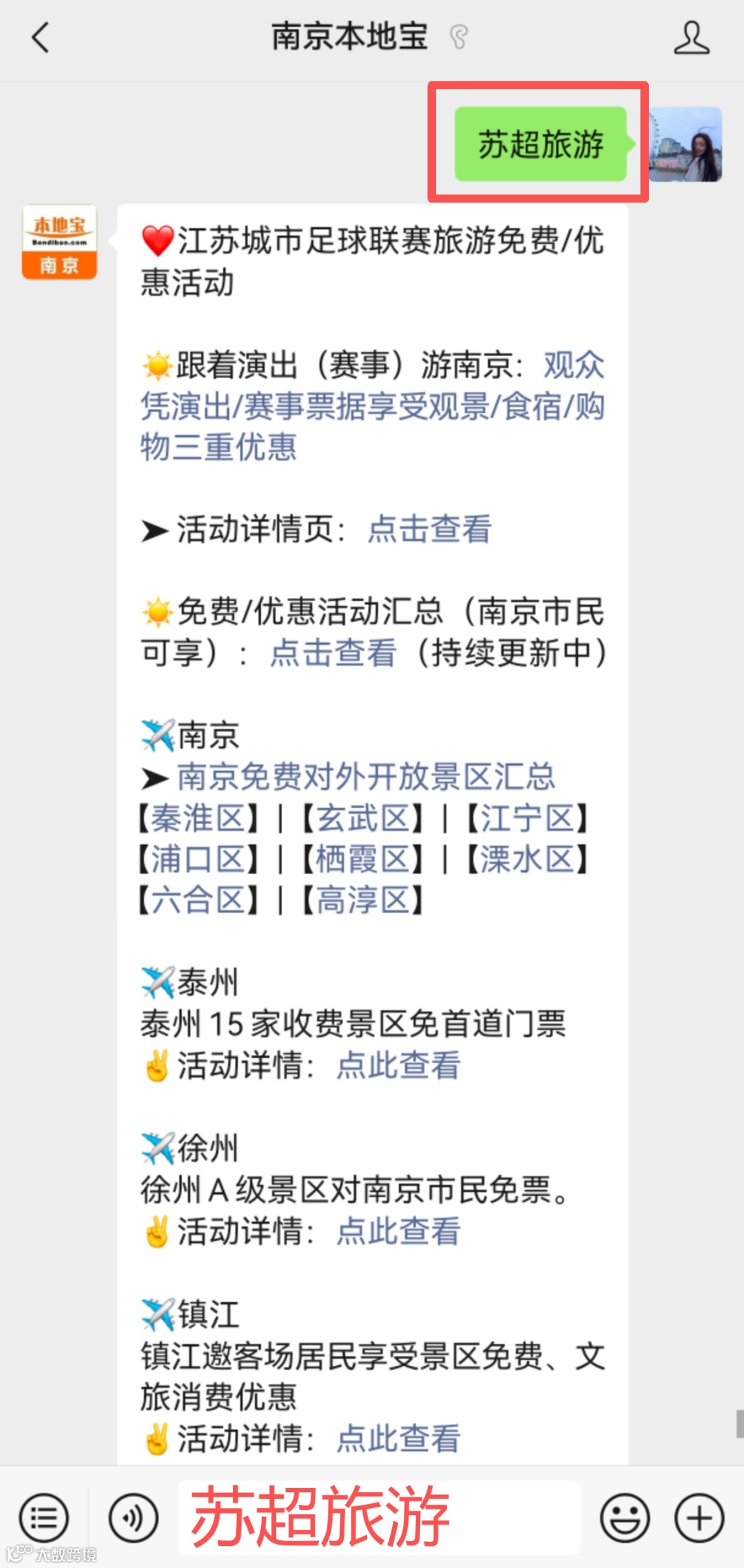This screenshot has height=1568, width=744.
Task: Select the 秦淮区 district link
Action: click(x=199, y=817)
